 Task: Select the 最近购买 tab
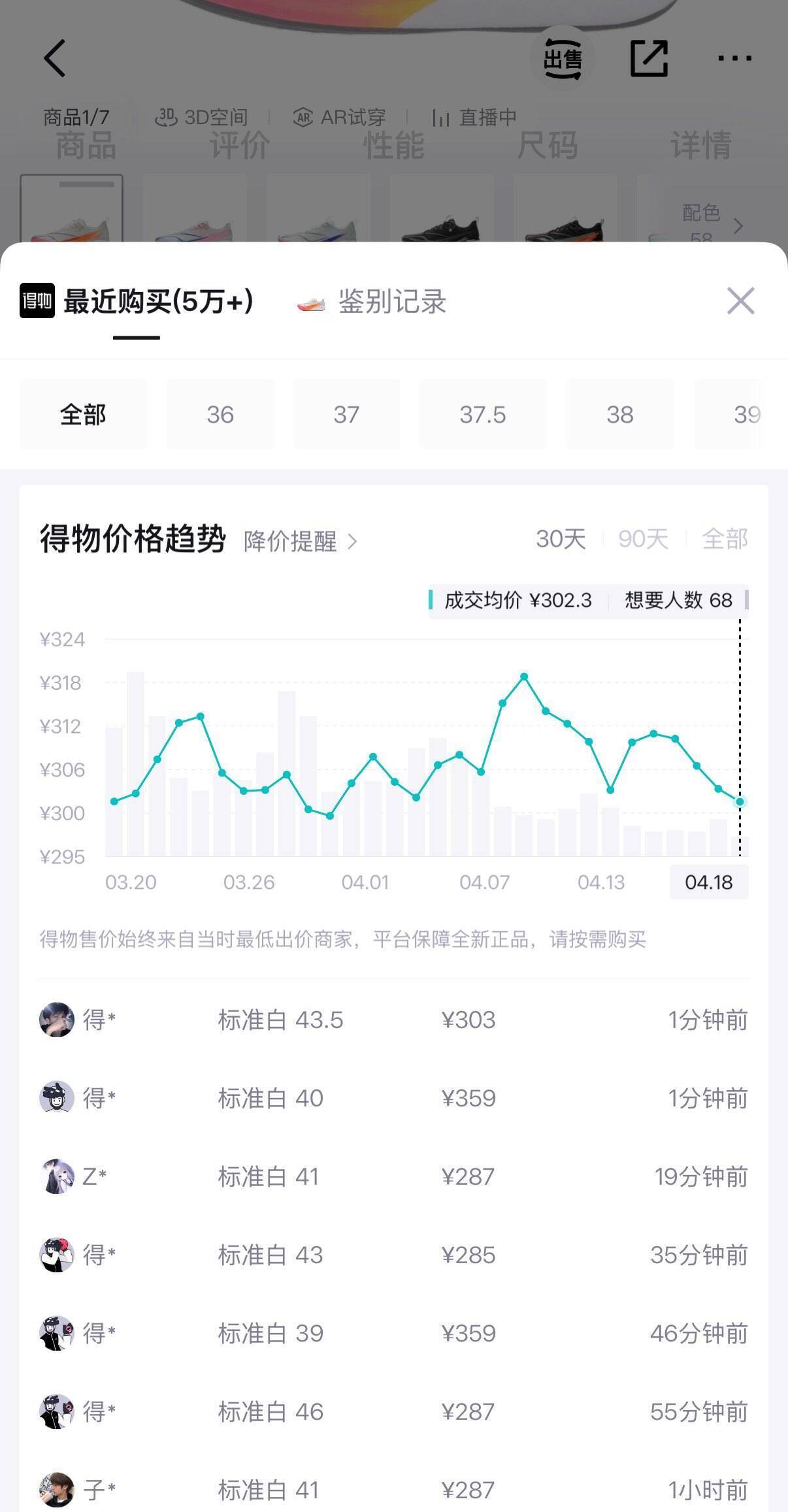[157, 302]
